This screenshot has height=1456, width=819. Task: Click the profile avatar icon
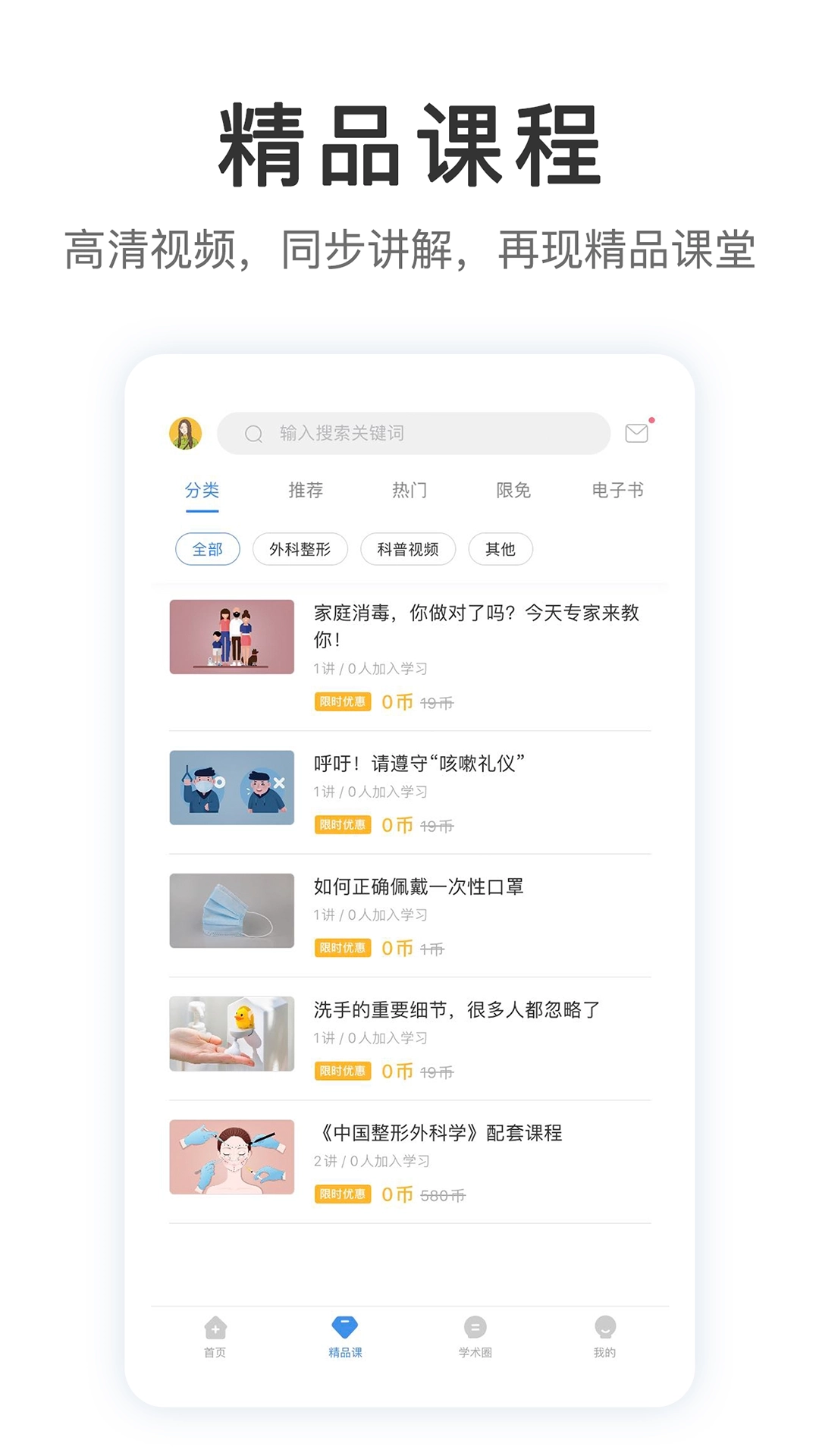click(x=186, y=433)
